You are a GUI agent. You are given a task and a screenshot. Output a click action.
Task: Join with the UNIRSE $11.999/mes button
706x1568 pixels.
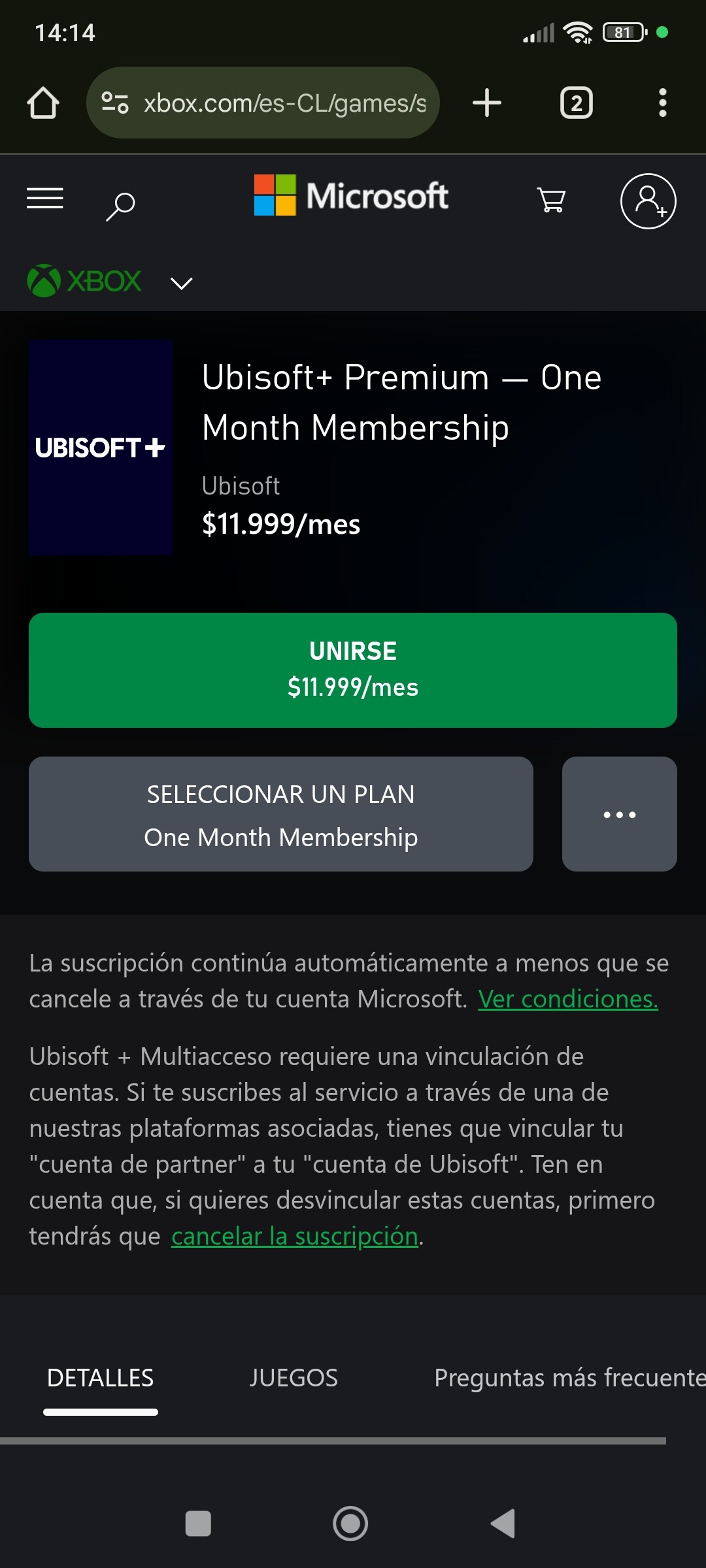tap(353, 670)
